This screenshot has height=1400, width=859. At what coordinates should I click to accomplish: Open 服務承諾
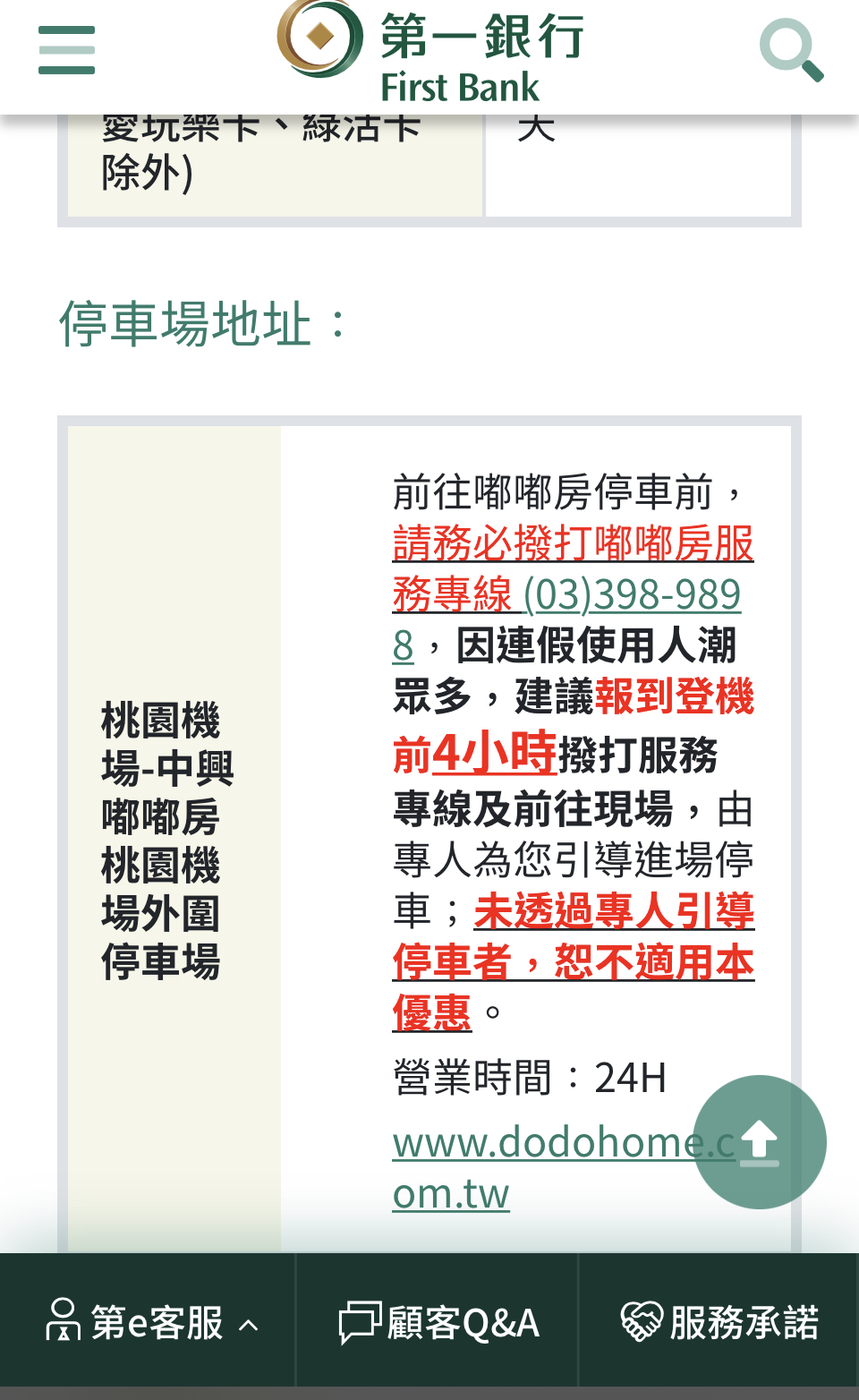click(x=719, y=1322)
